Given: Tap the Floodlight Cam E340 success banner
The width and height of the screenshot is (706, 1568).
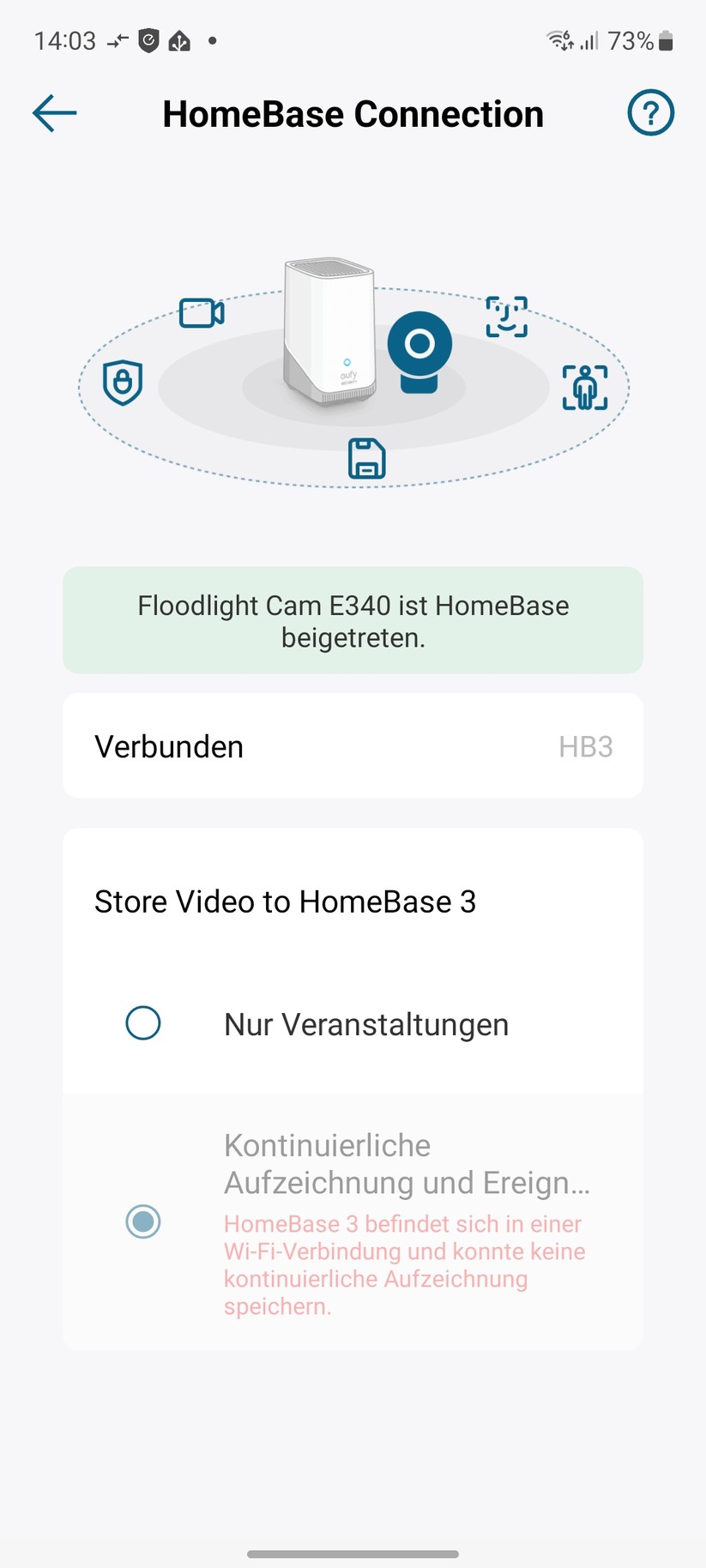Looking at the screenshot, I should click(x=353, y=620).
